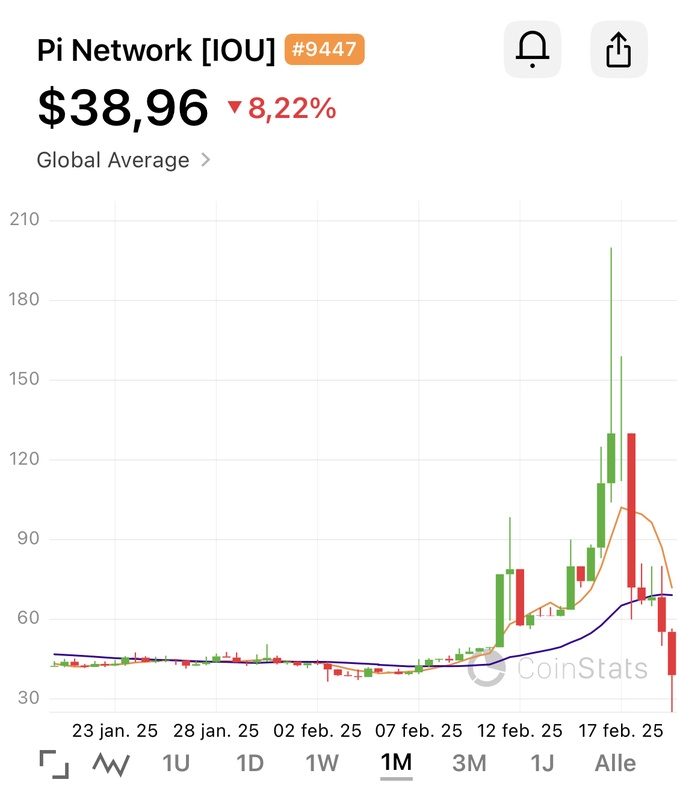Switch to the 1W range

[322, 764]
